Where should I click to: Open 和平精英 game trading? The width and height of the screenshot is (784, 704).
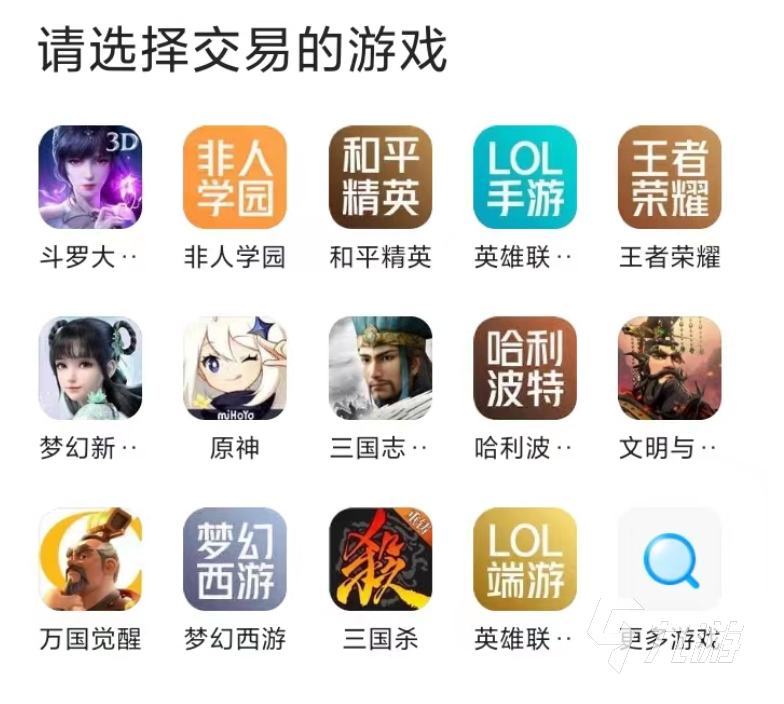tap(380, 177)
